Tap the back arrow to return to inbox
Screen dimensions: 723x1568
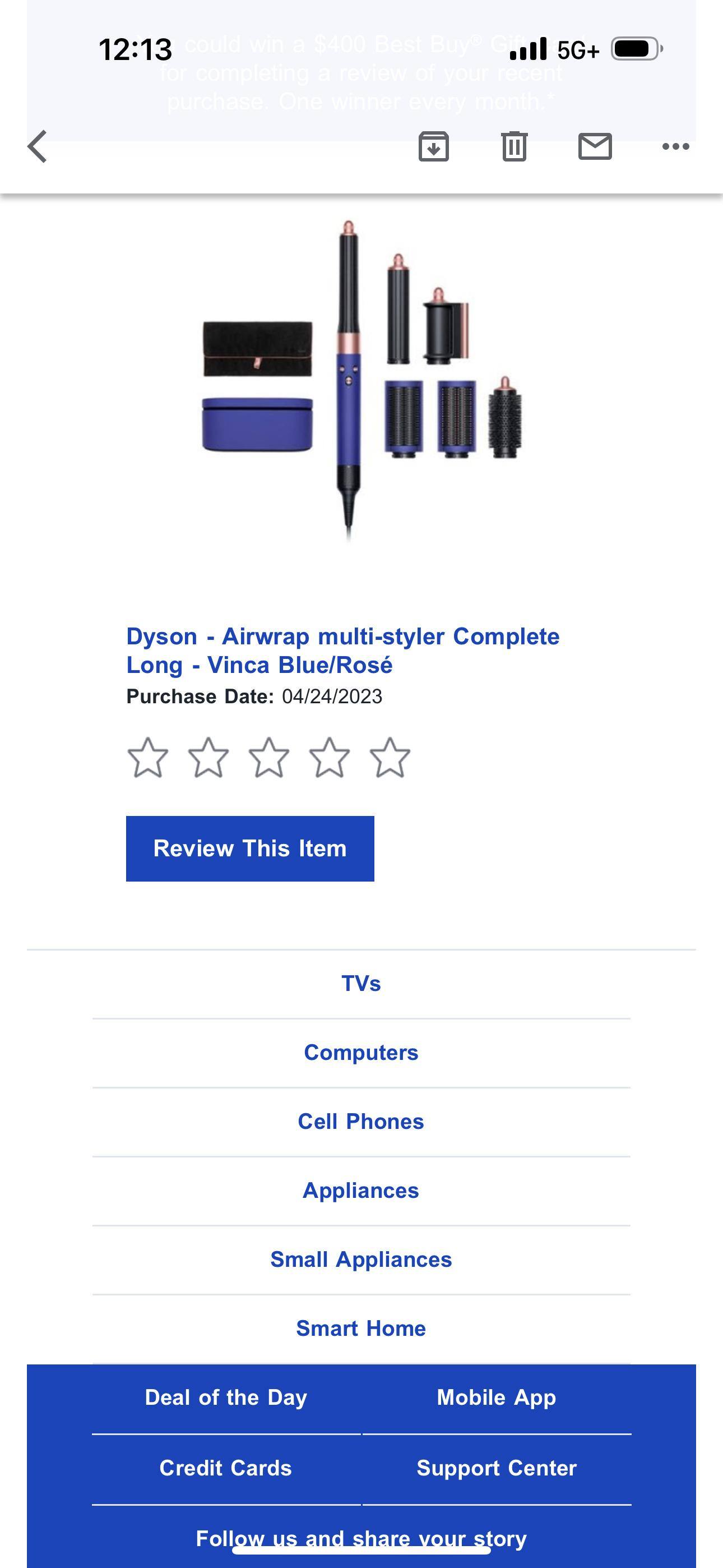point(36,146)
